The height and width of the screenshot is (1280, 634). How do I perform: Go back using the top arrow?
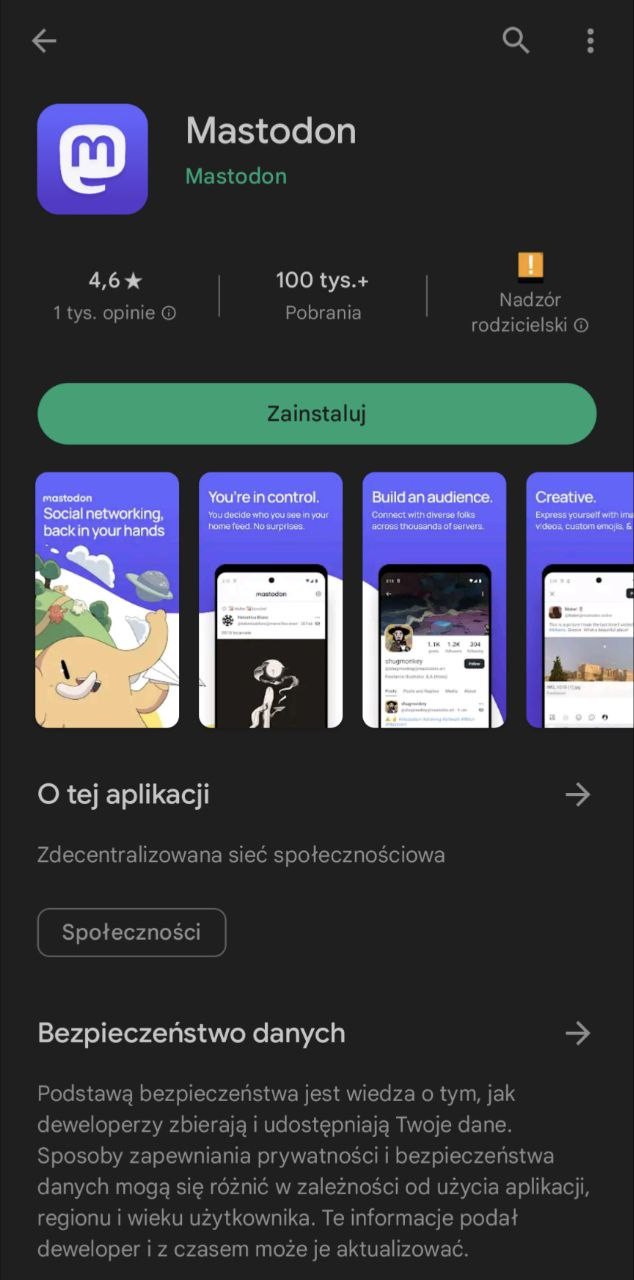(x=44, y=41)
